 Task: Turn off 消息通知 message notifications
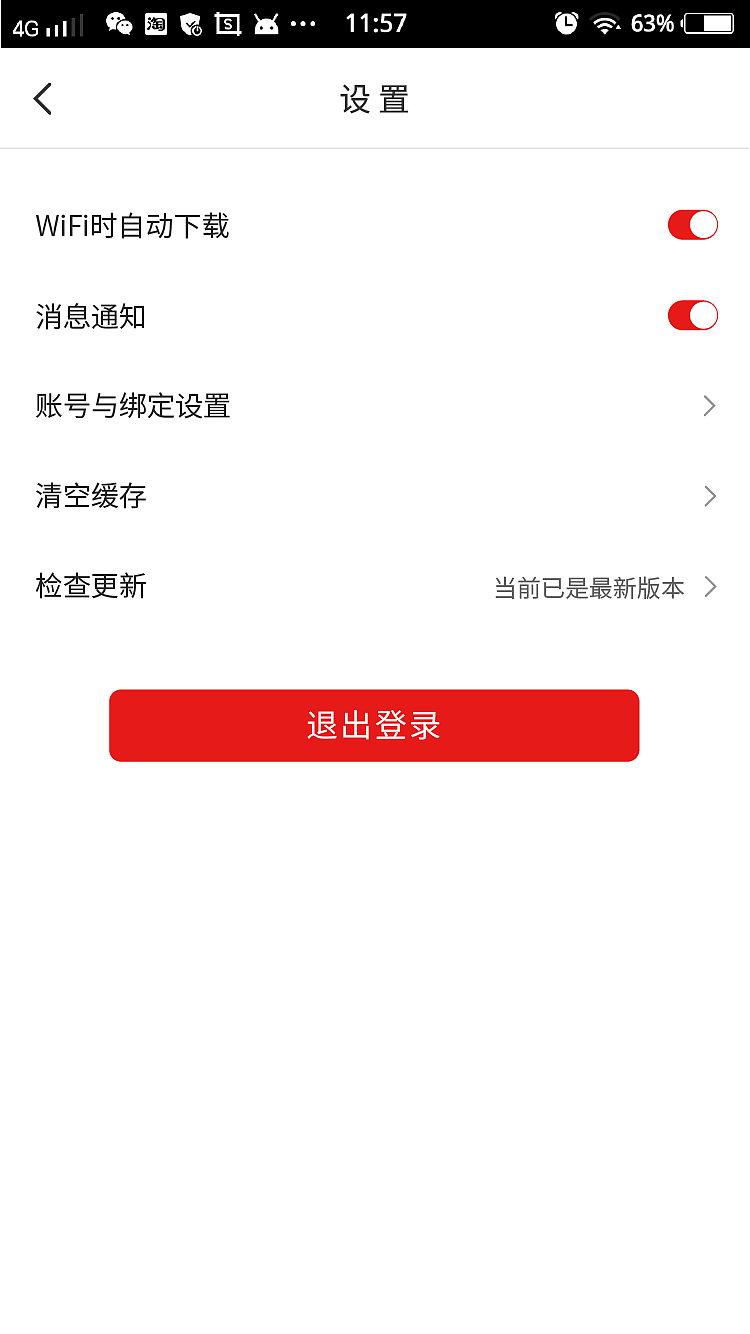point(692,315)
